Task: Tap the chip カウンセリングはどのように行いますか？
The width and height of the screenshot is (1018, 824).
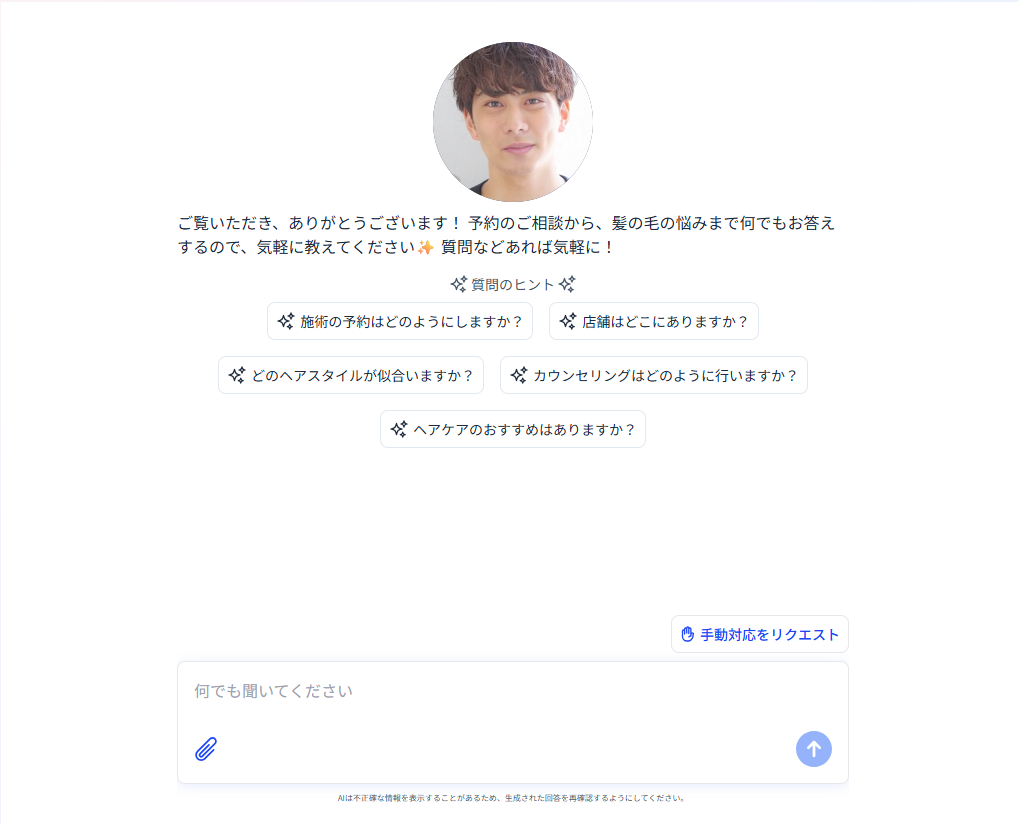Action: point(654,375)
